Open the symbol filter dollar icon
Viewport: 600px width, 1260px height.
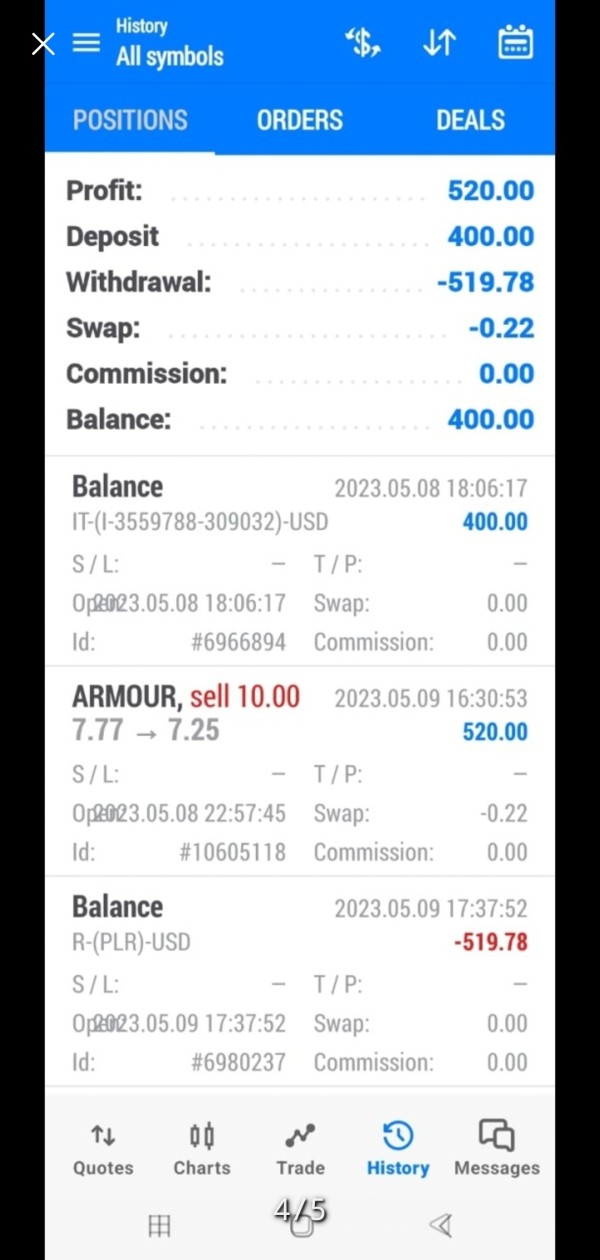(362, 43)
